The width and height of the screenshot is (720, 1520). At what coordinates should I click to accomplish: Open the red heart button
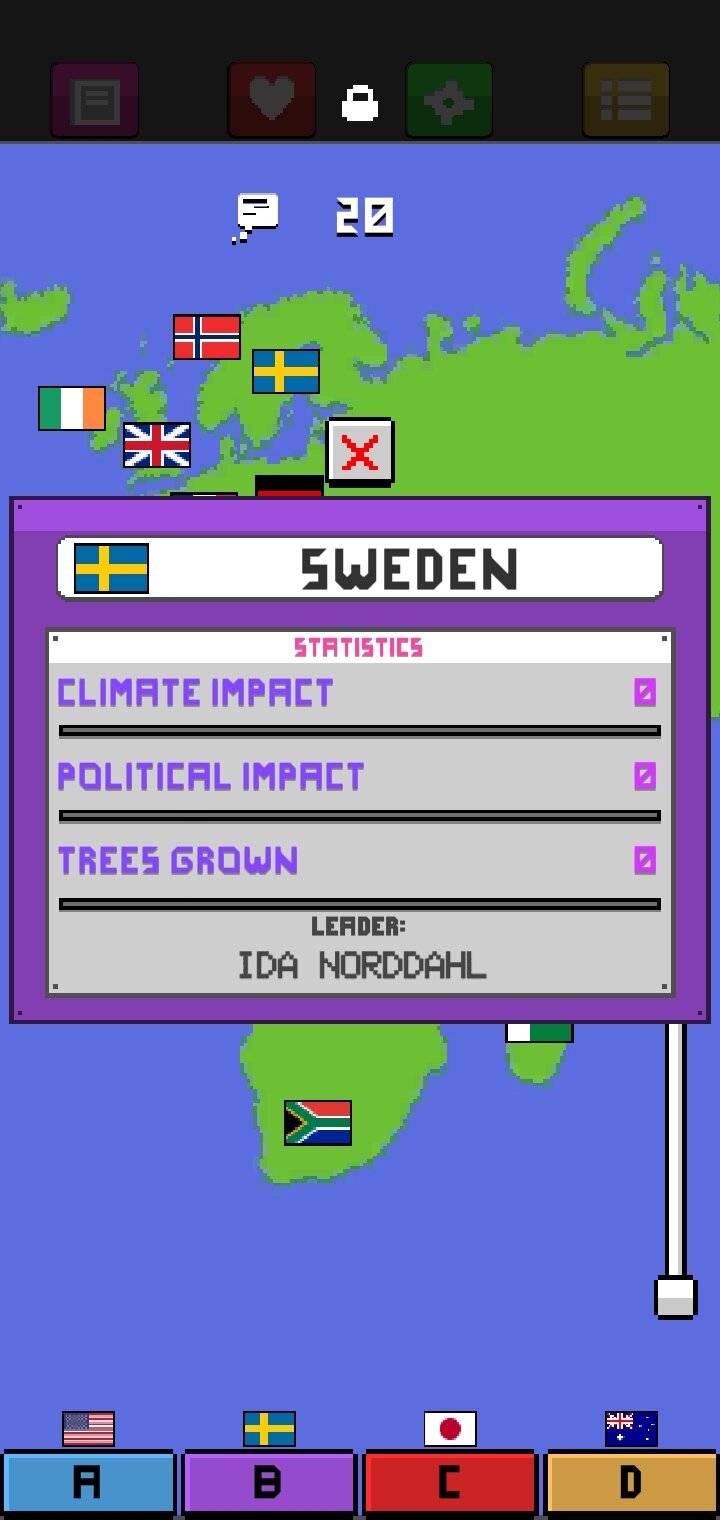click(272, 100)
